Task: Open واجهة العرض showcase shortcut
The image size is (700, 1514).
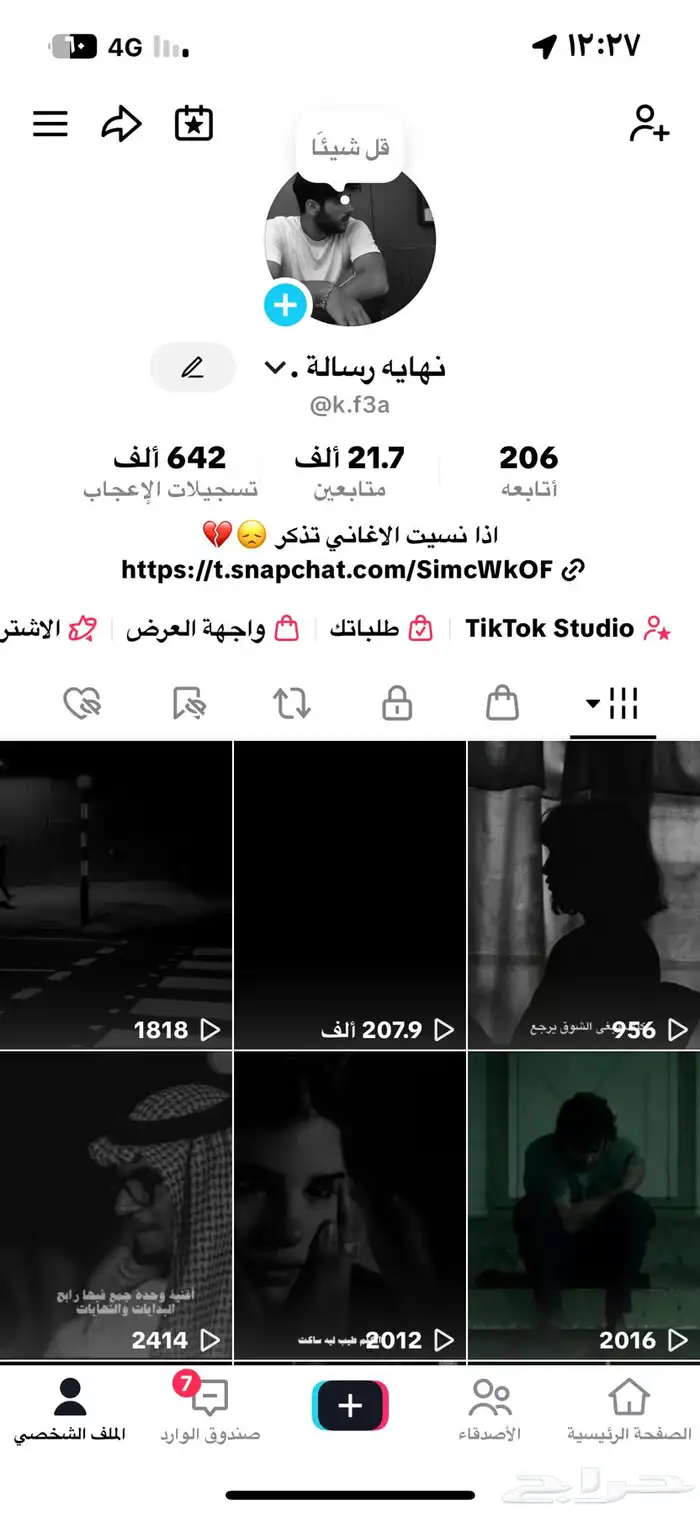Action: pos(212,629)
